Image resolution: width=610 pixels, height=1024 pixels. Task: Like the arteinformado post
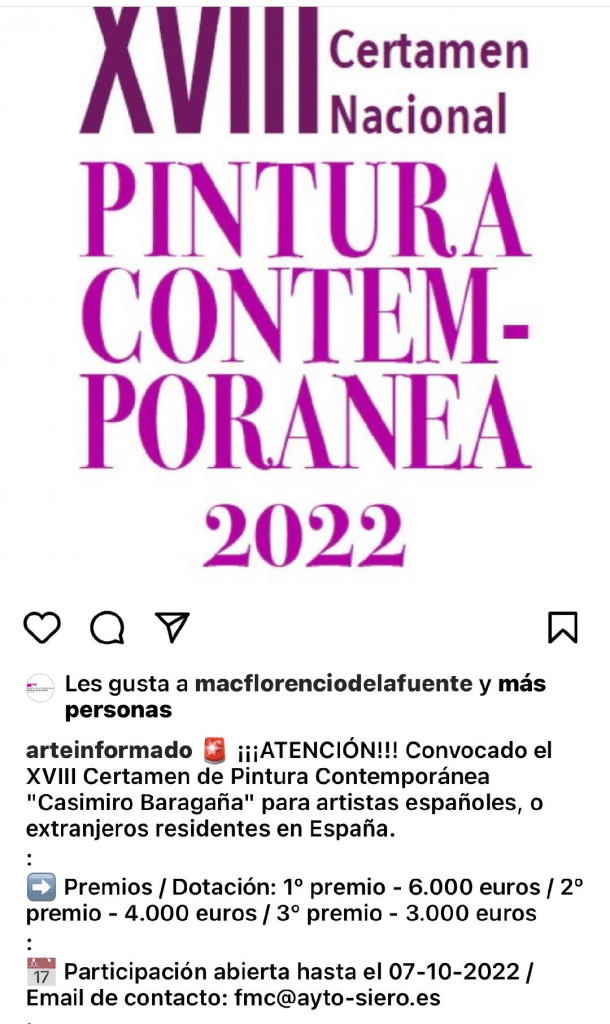click(42, 627)
